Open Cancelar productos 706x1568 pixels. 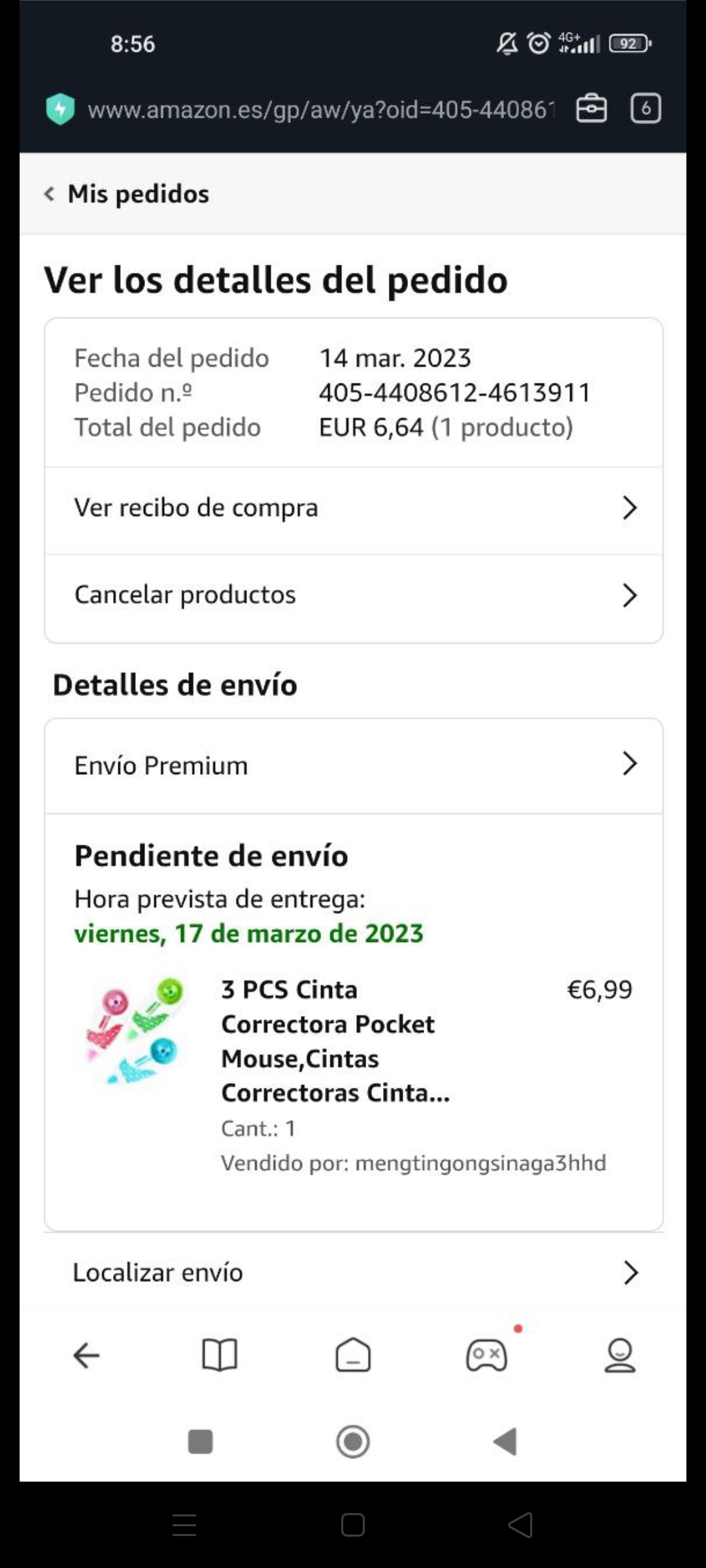pos(353,595)
